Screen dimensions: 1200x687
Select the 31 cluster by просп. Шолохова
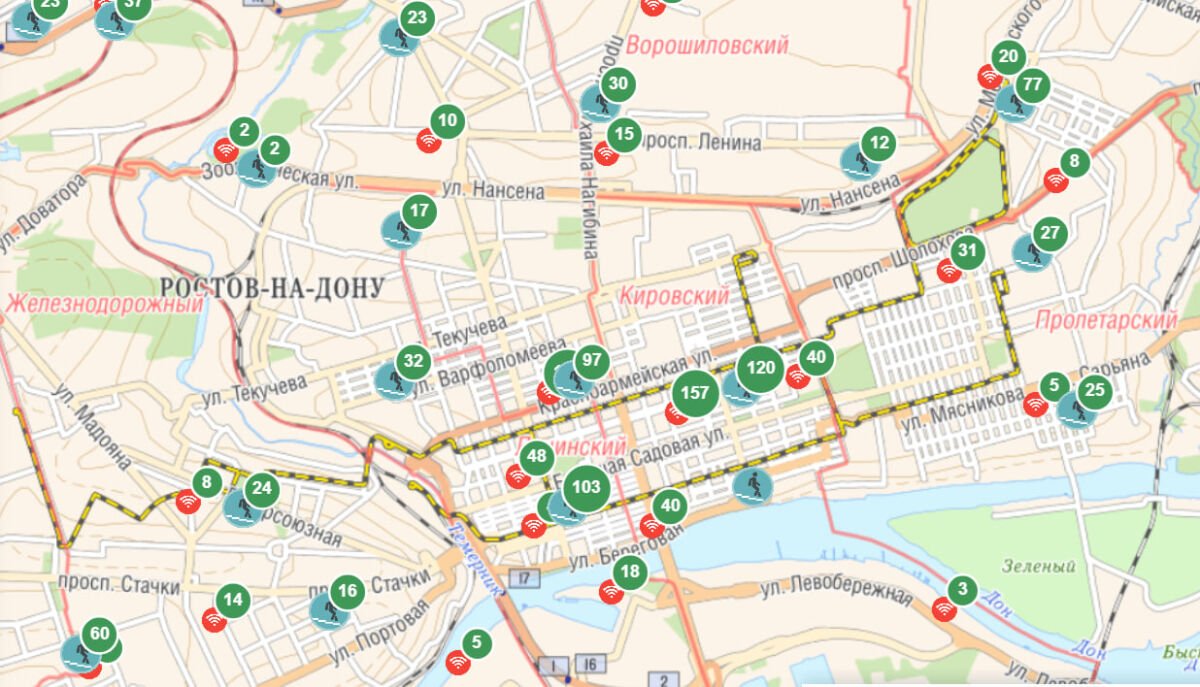click(x=966, y=251)
